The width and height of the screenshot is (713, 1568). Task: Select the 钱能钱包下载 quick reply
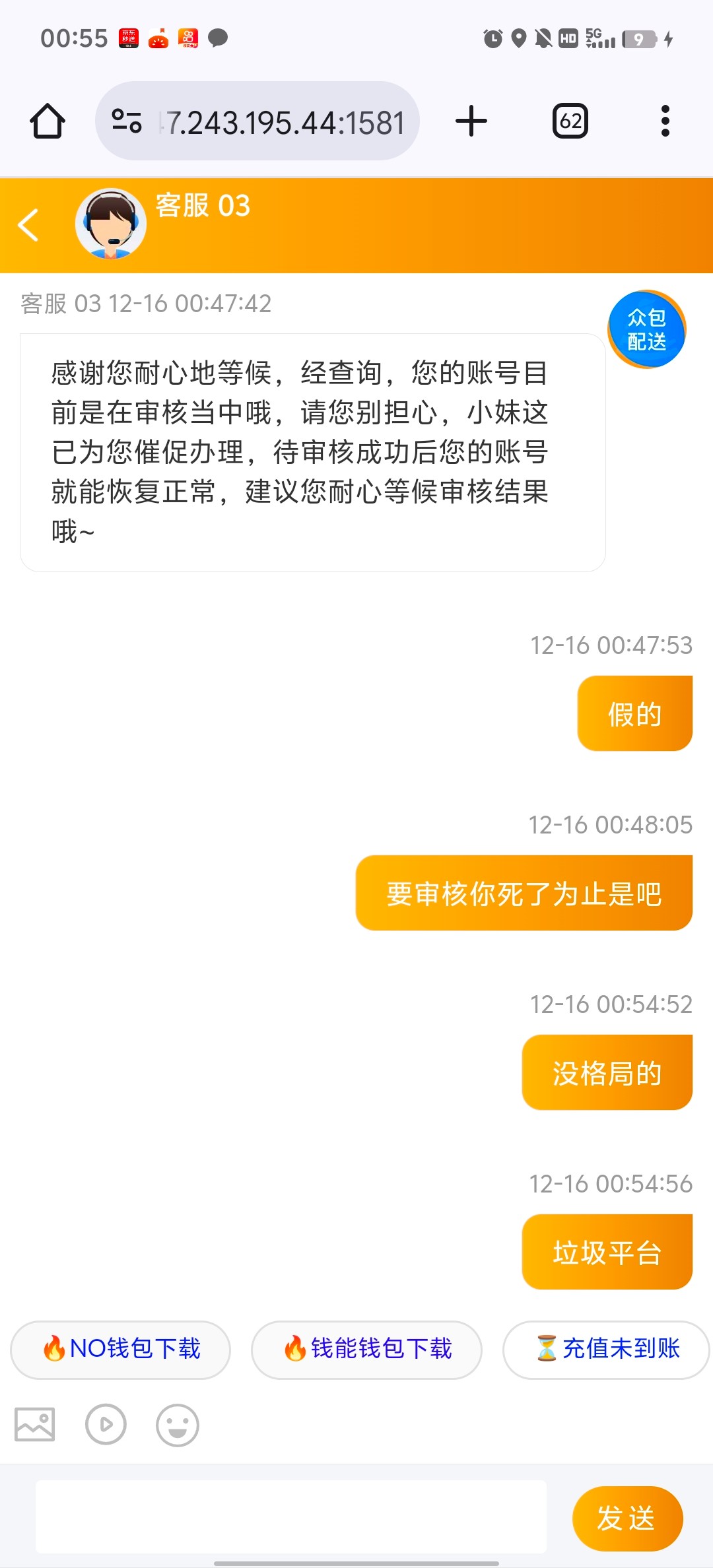(366, 1350)
